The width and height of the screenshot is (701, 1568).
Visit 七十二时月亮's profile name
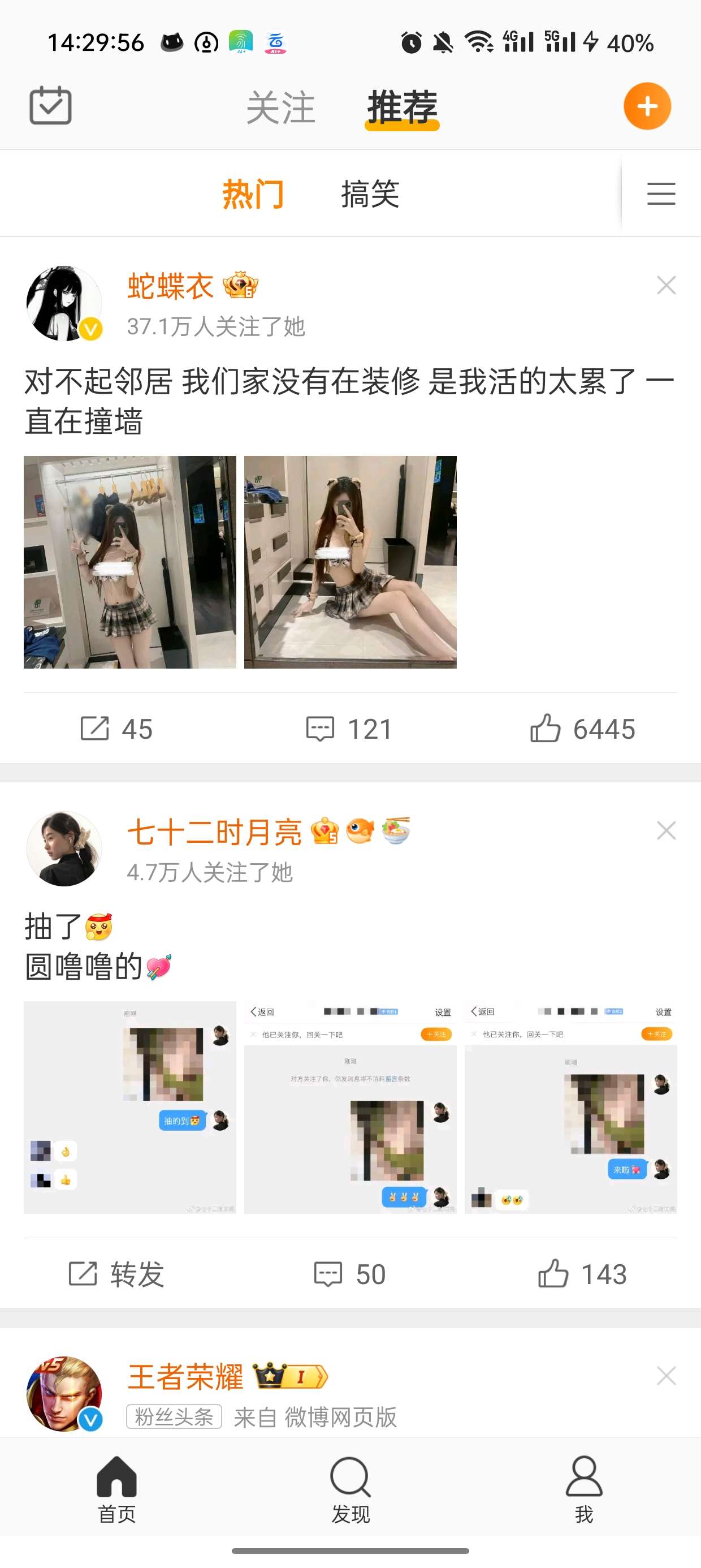pos(214,832)
